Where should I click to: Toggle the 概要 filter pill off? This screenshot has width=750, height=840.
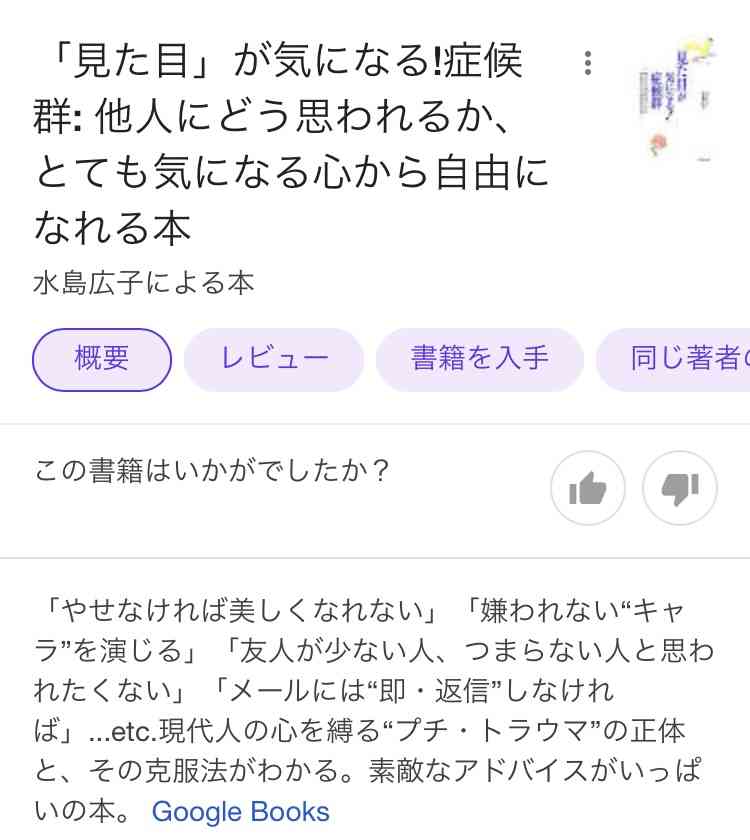coord(101,358)
